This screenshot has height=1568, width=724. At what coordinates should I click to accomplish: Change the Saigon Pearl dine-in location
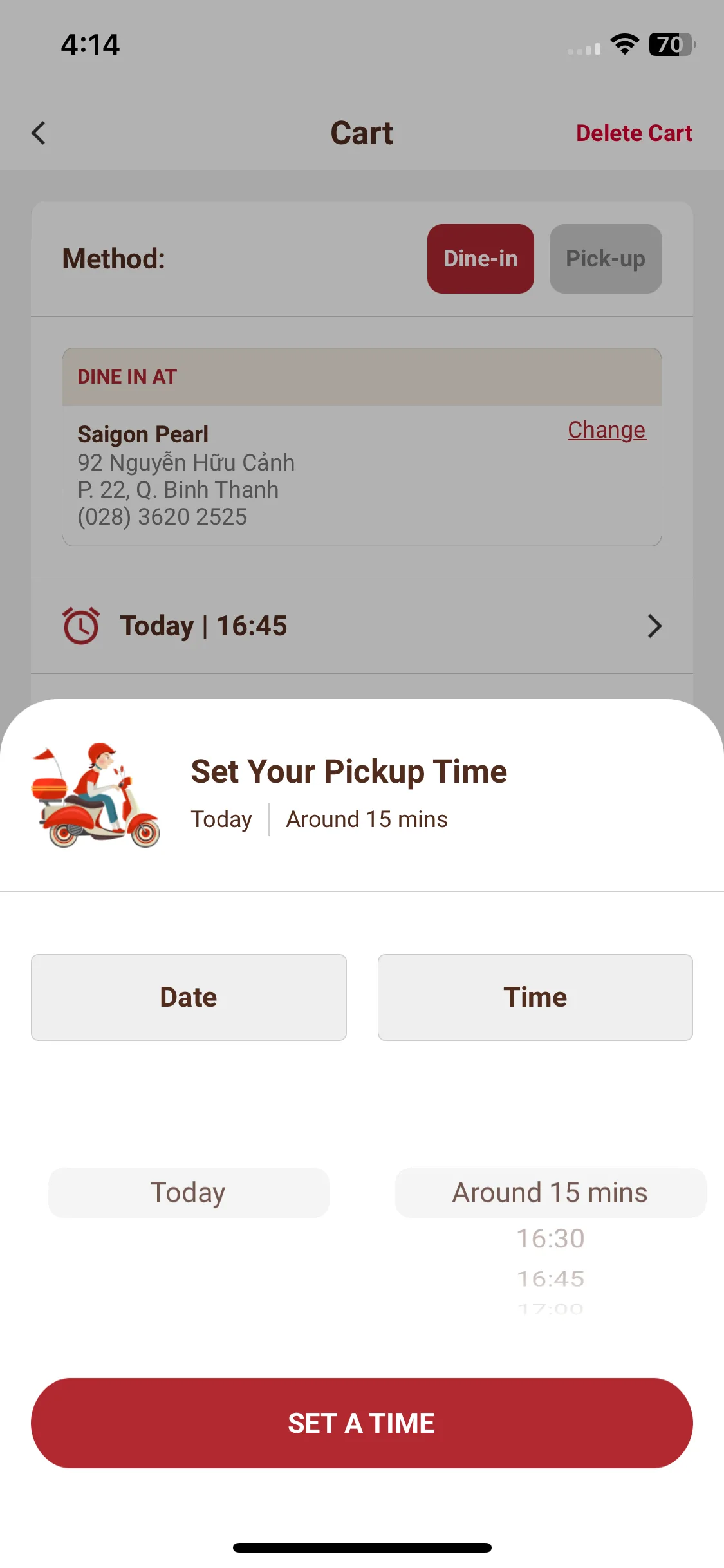(x=606, y=430)
